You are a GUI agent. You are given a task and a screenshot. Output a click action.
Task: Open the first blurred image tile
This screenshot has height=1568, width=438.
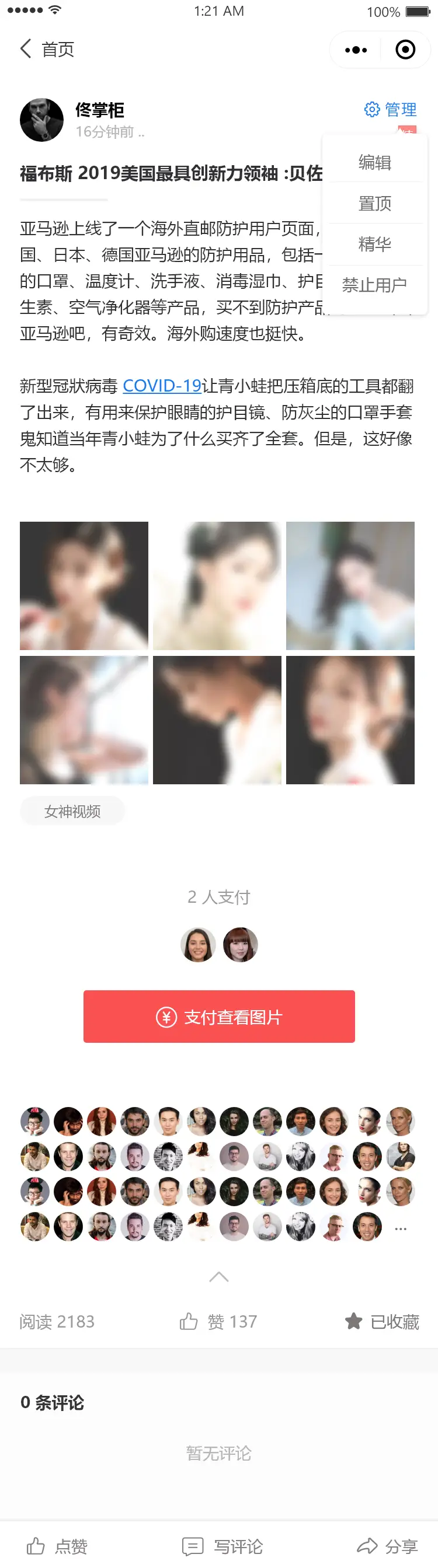click(84, 585)
